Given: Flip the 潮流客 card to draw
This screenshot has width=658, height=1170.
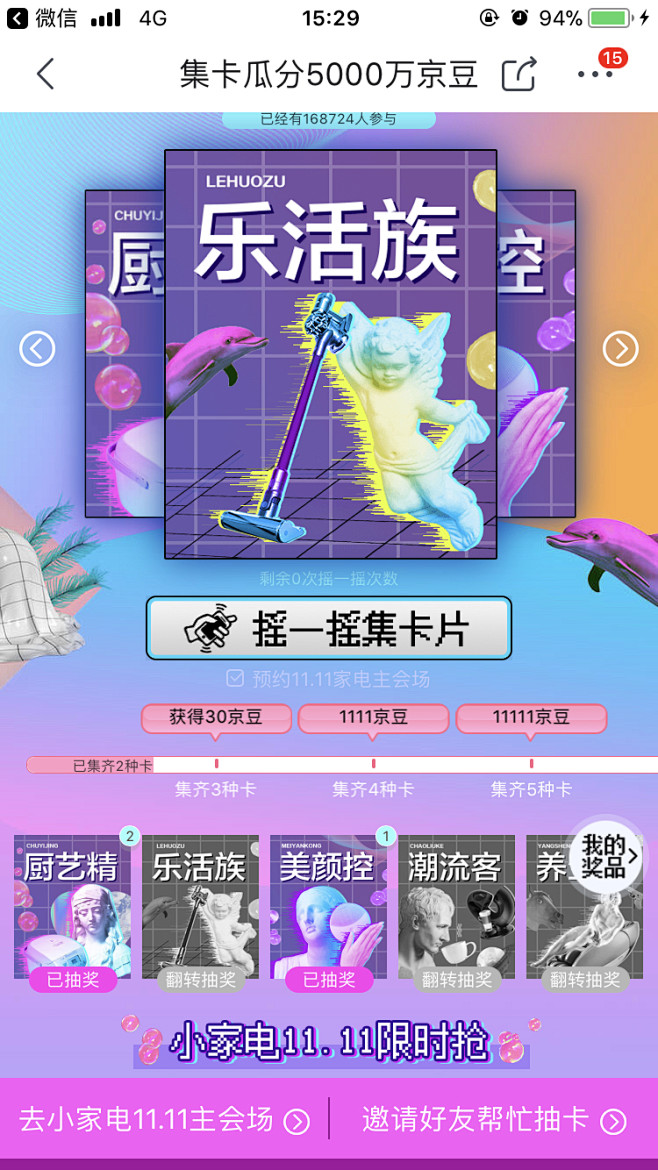Looking at the screenshot, I should pyautogui.click(x=457, y=980).
